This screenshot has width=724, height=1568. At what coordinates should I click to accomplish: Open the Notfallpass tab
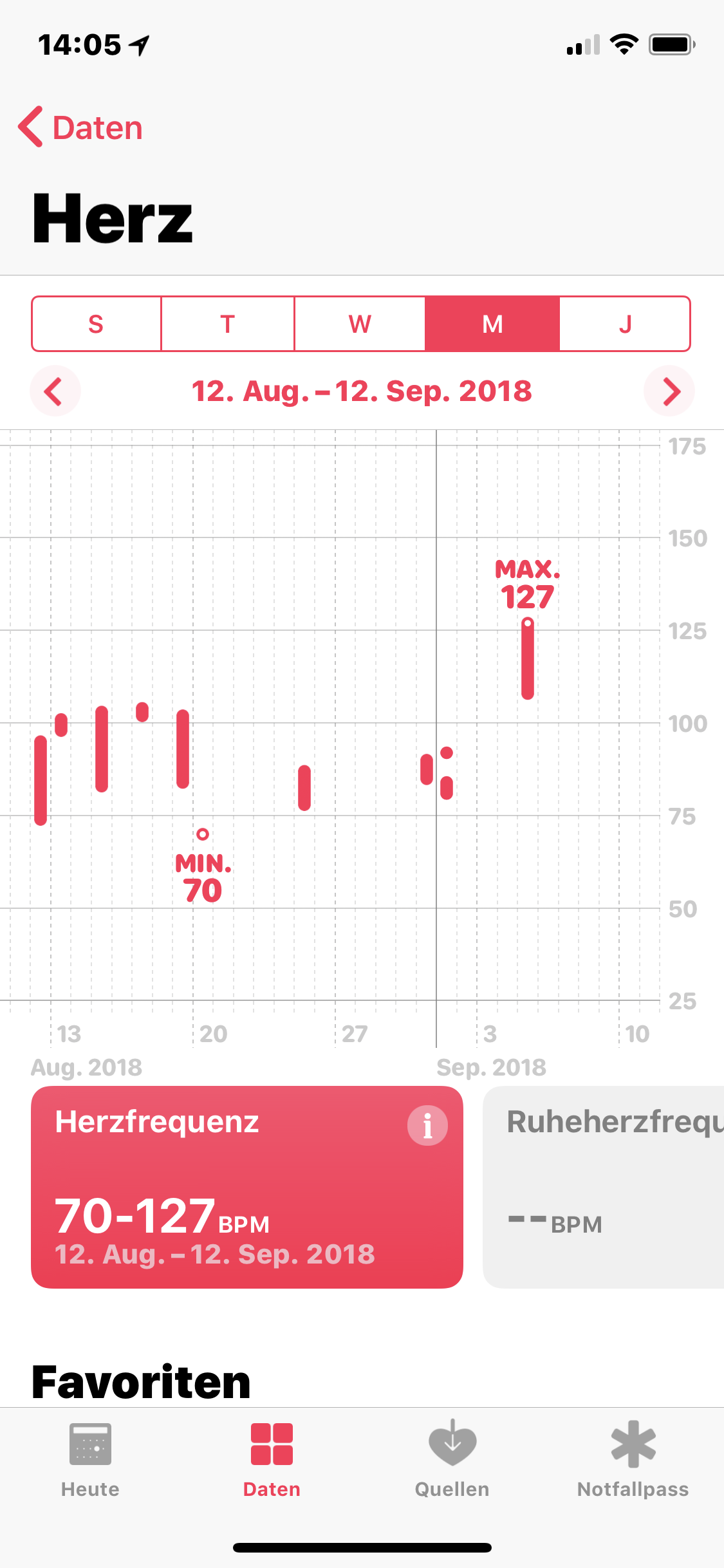tap(633, 1460)
